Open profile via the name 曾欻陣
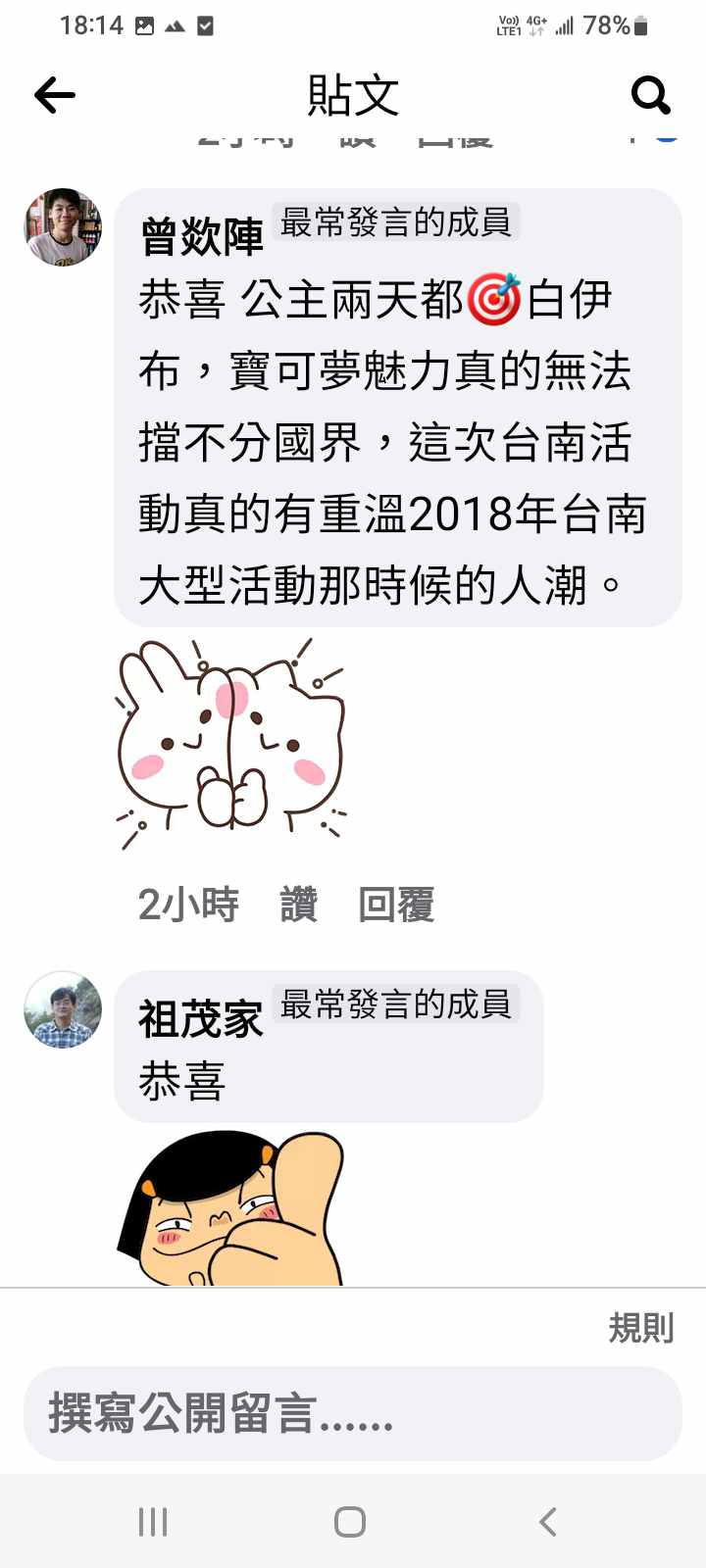Image resolution: width=706 pixels, height=1568 pixels. [202, 236]
